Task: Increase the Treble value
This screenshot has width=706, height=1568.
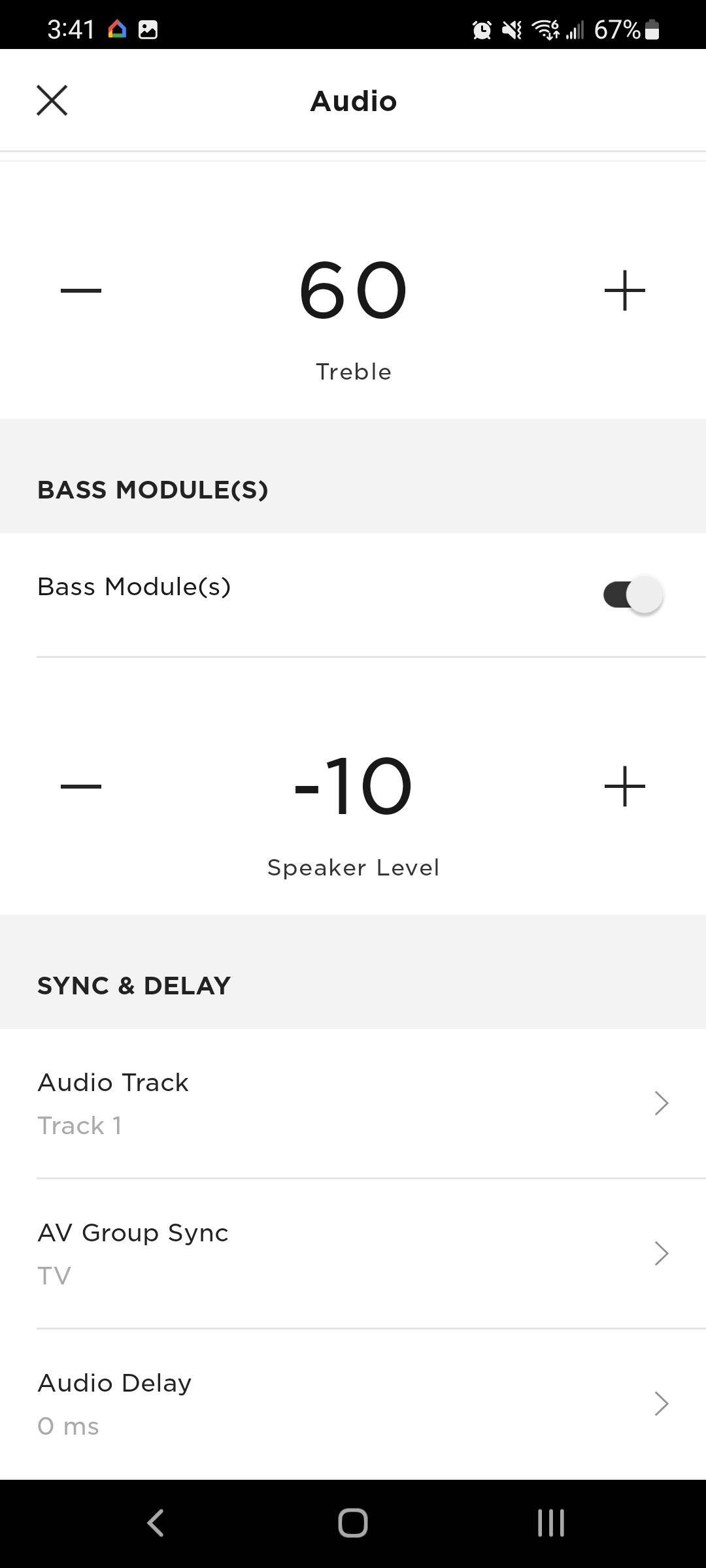Action: point(624,290)
